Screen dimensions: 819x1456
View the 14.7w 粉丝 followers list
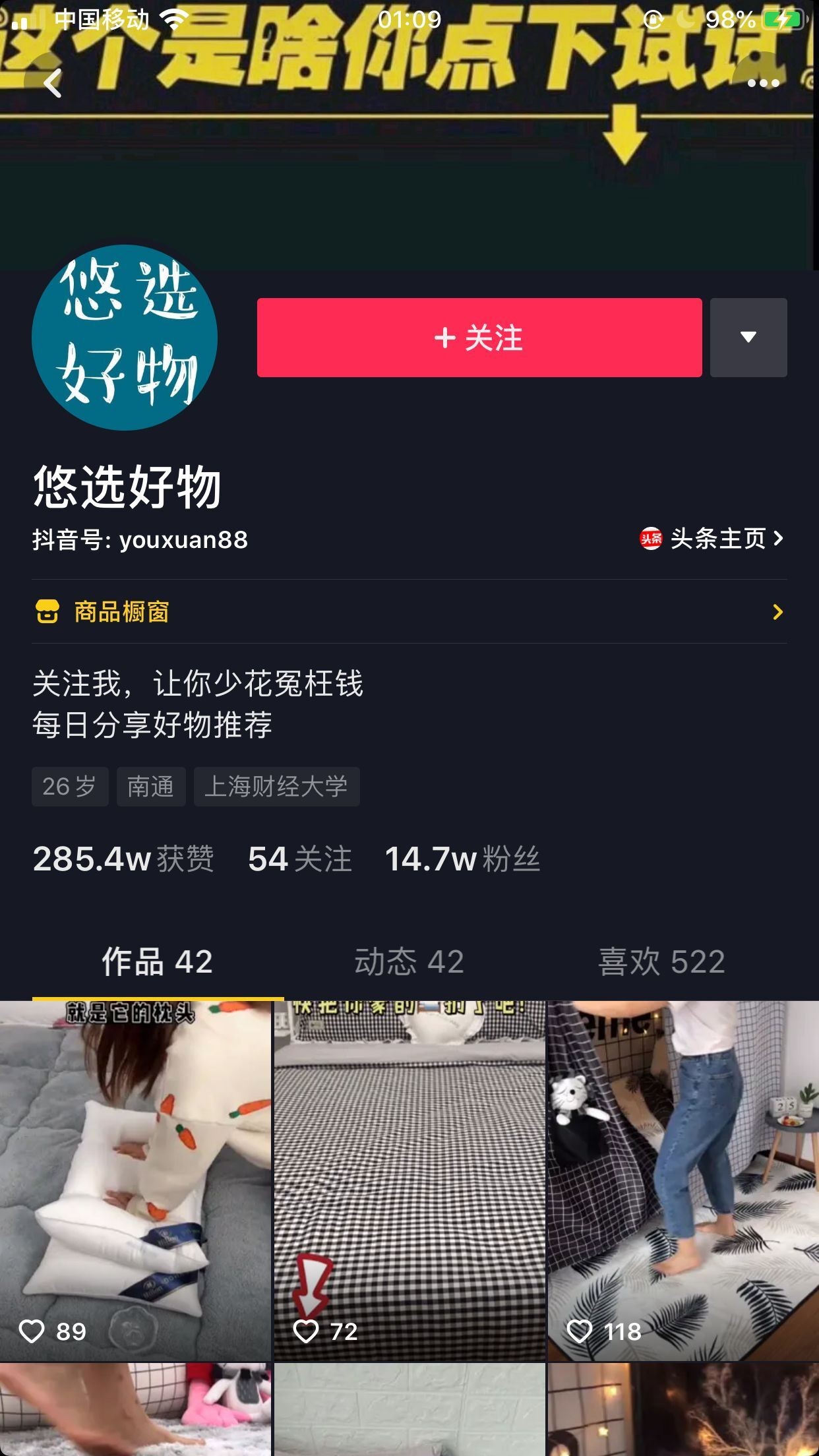point(462,859)
